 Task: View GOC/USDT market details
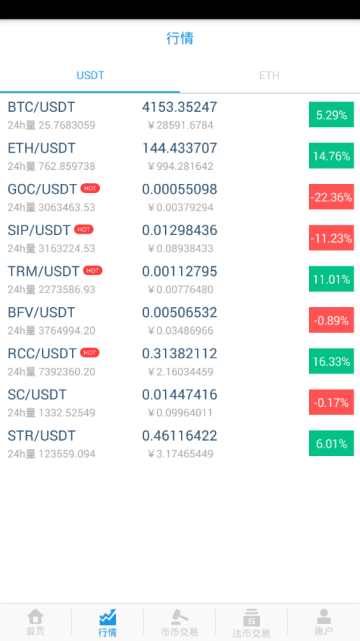tap(180, 197)
